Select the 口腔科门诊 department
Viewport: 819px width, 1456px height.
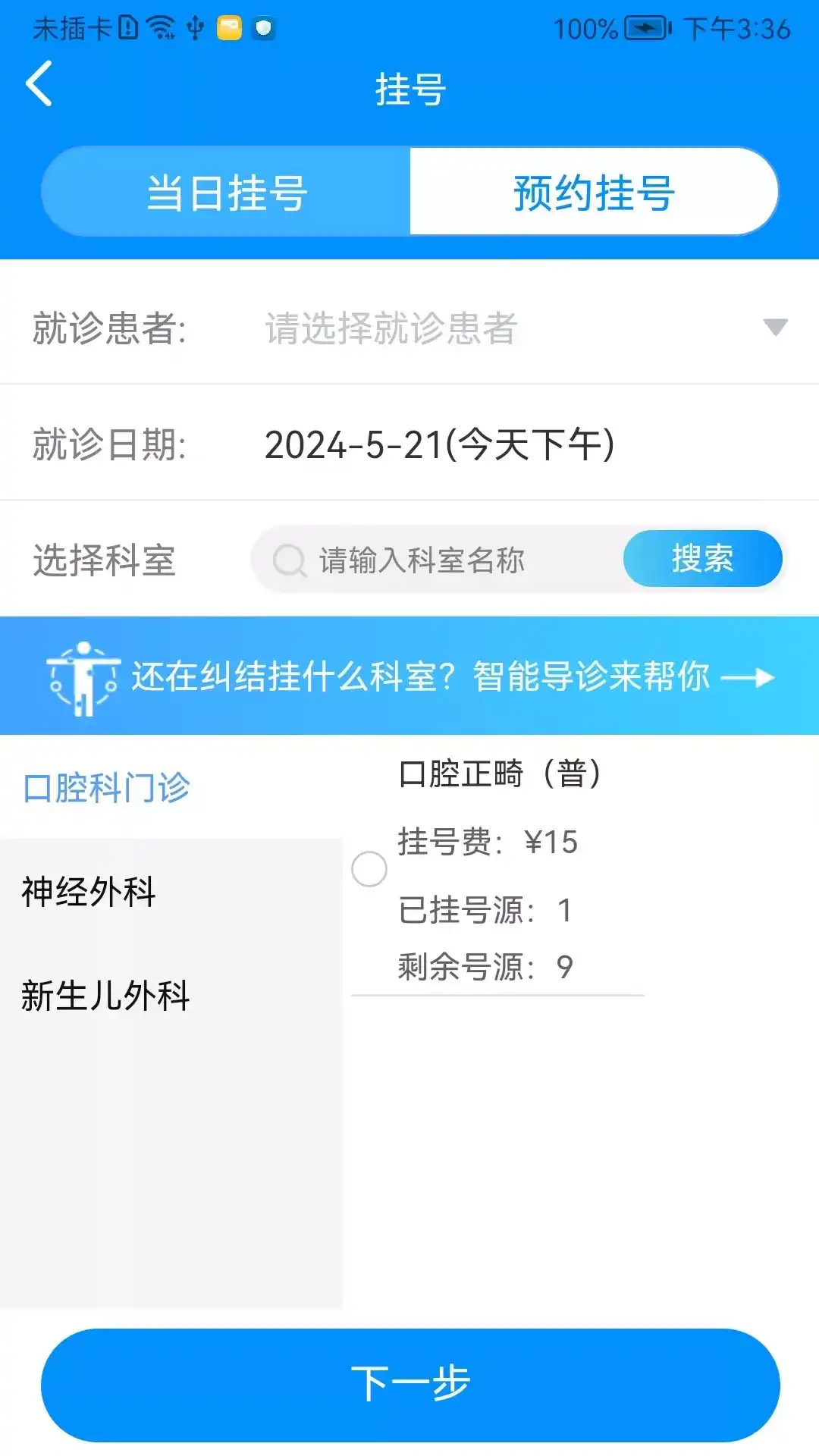click(x=106, y=787)
